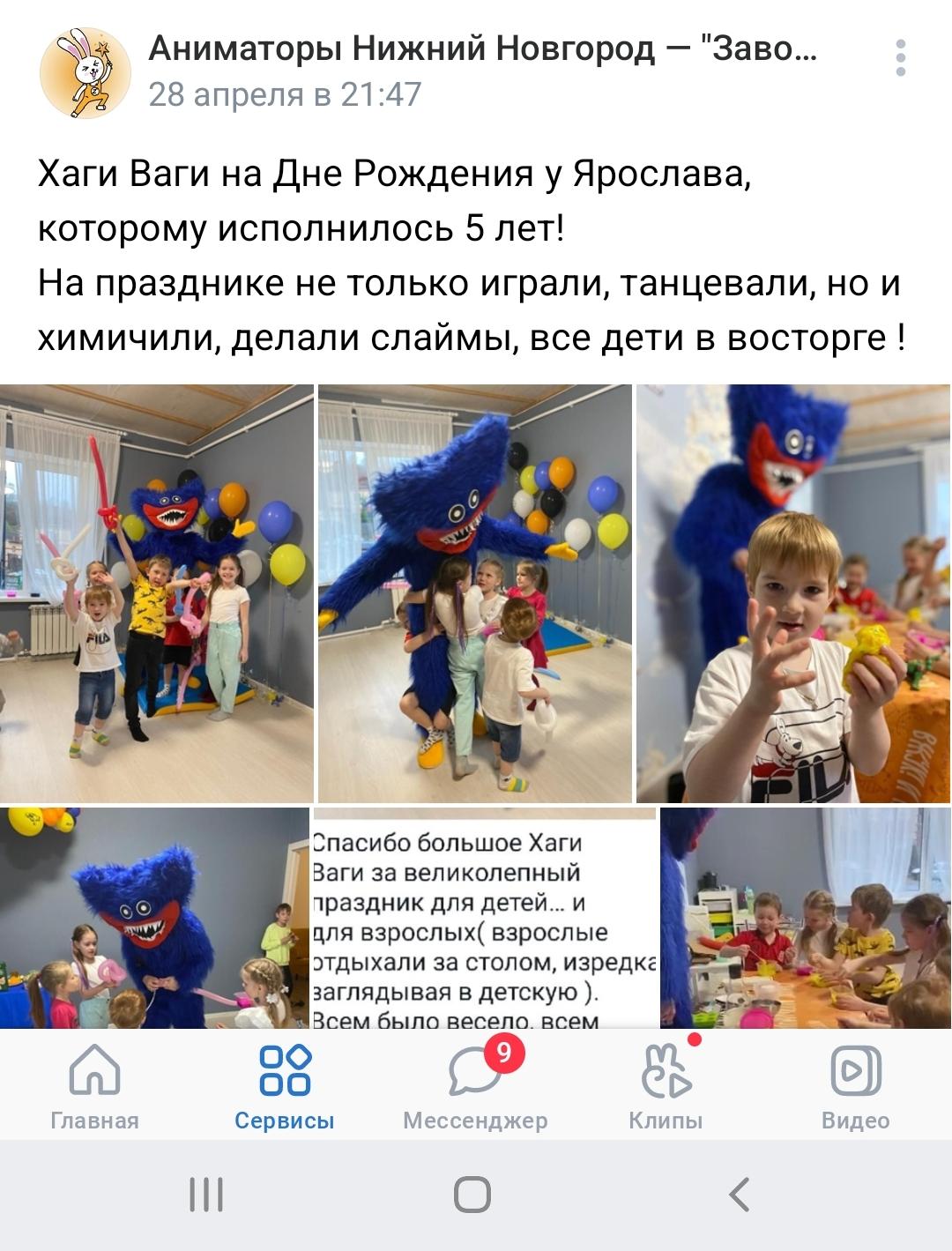Open the Видео tab
The width and height of the screenshot is (952, 1251).
coord(855,1086)
